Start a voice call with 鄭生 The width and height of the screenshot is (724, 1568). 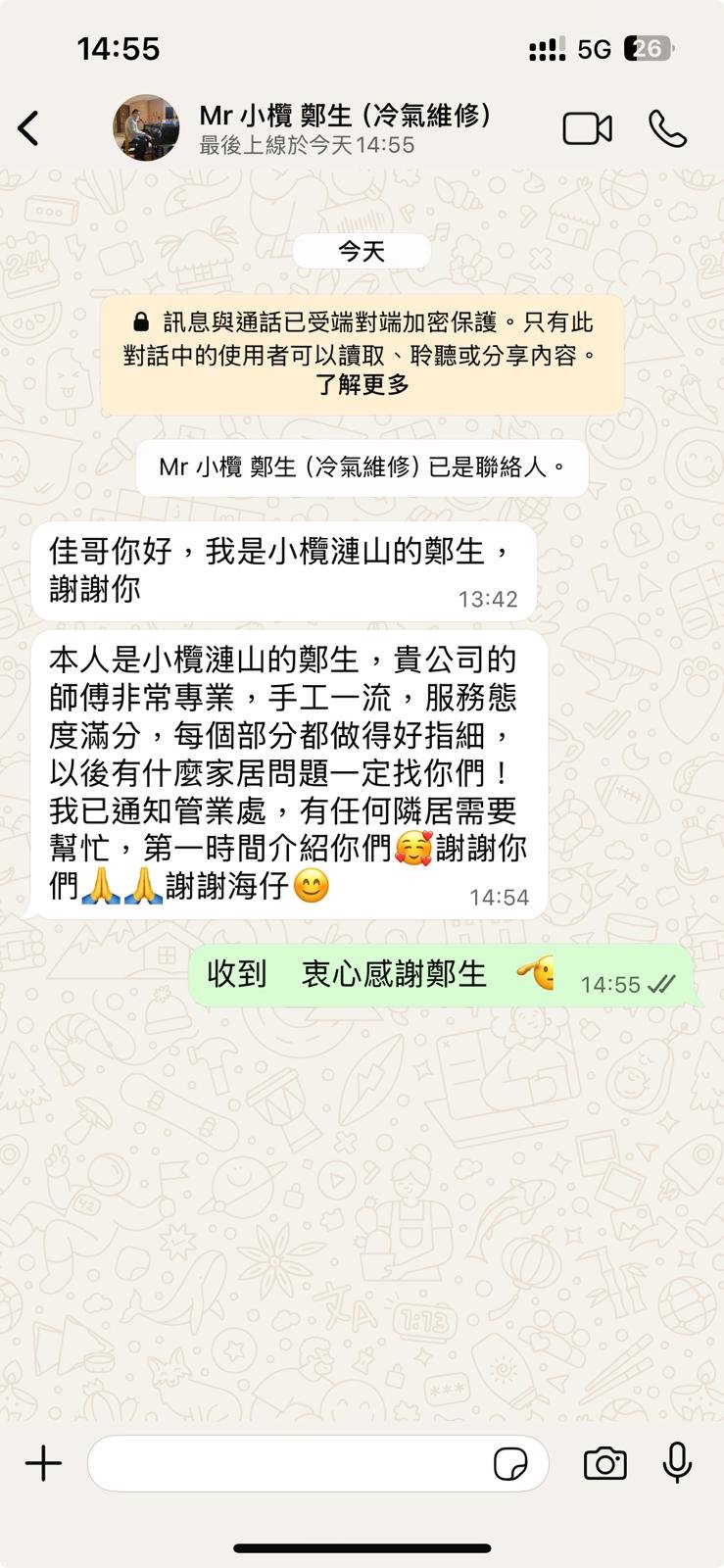point(667,128)
